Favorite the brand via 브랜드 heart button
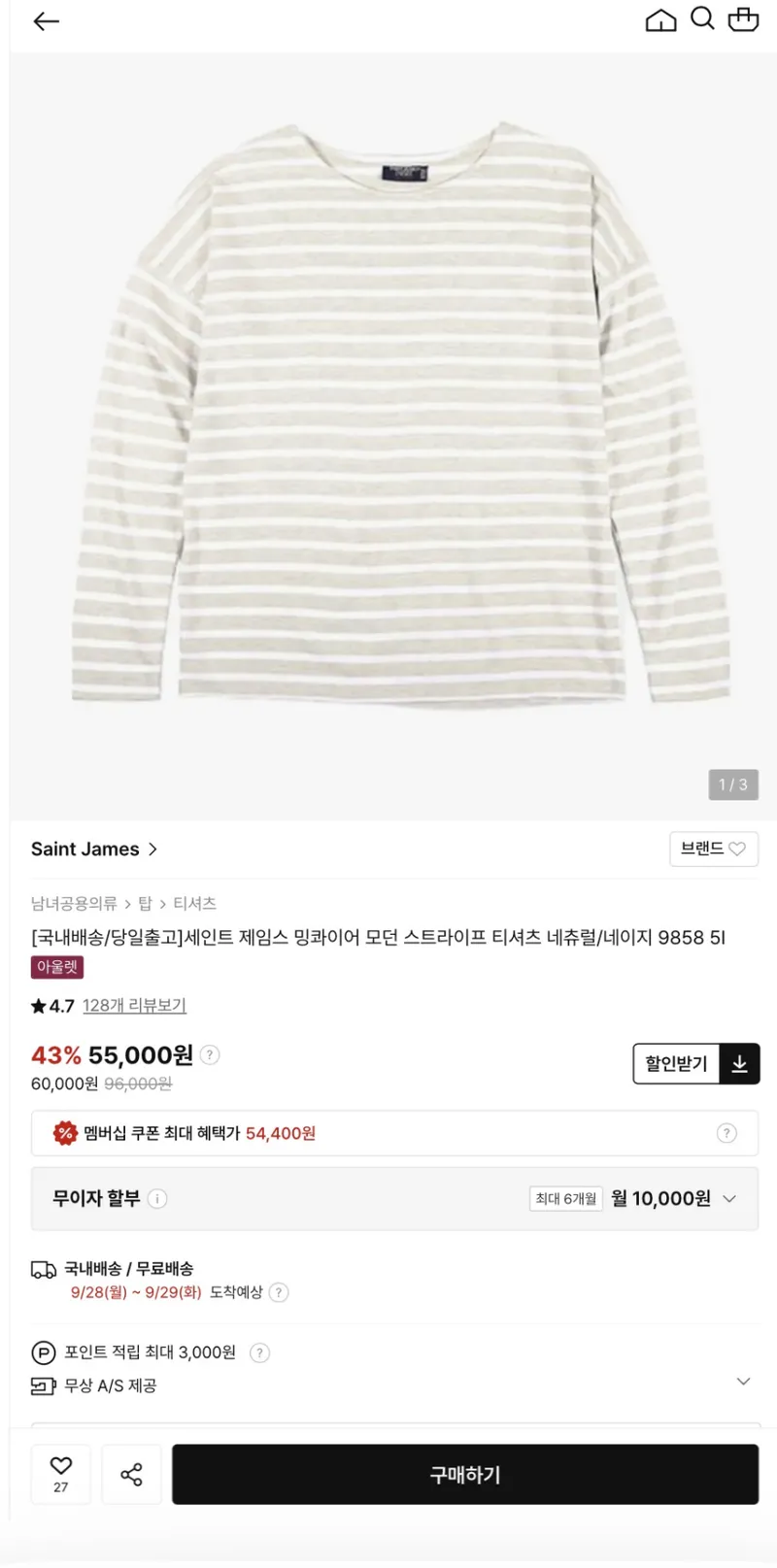 pyautogui.click(x=714, y=849)
